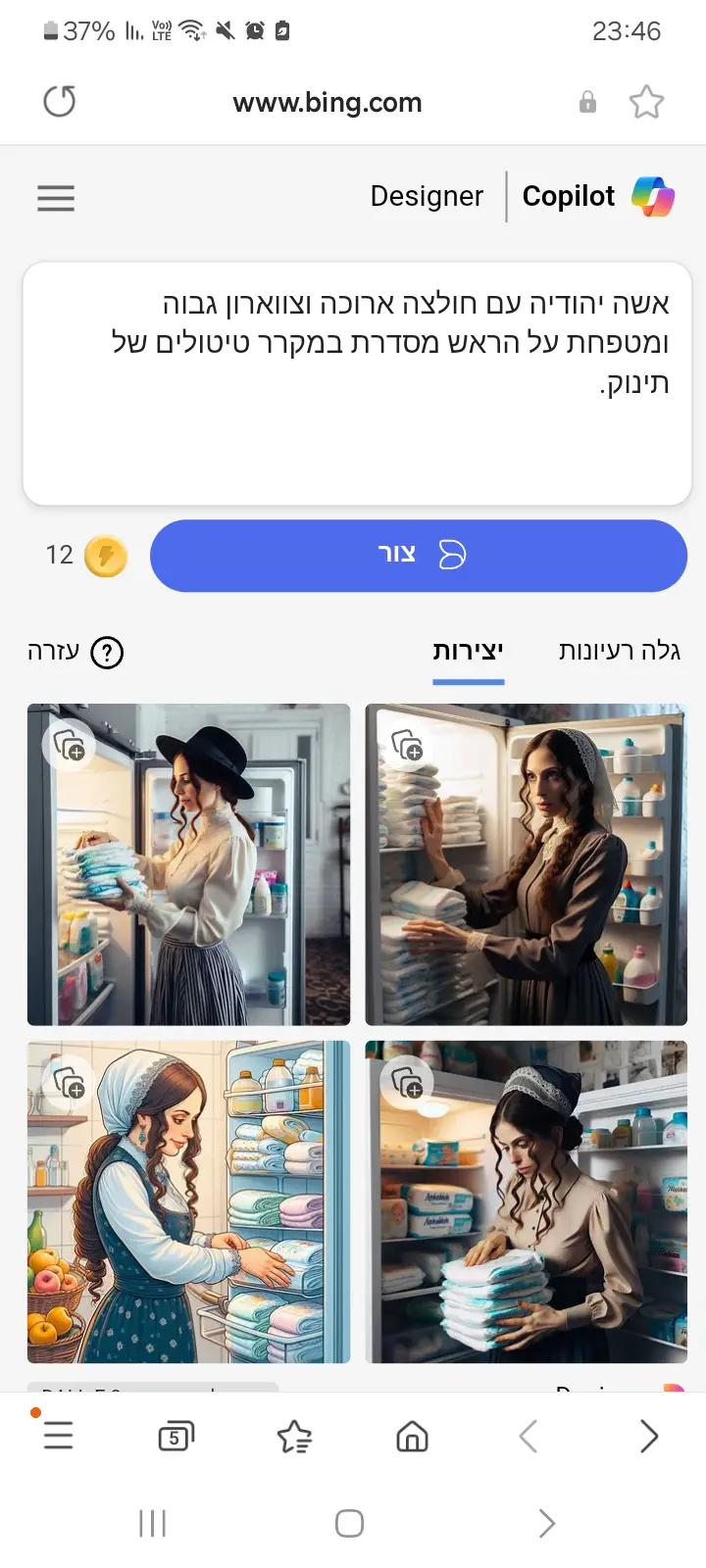Tap the blue צור create button
This screenshot has width=706, height=1568.
pos(419,556)
